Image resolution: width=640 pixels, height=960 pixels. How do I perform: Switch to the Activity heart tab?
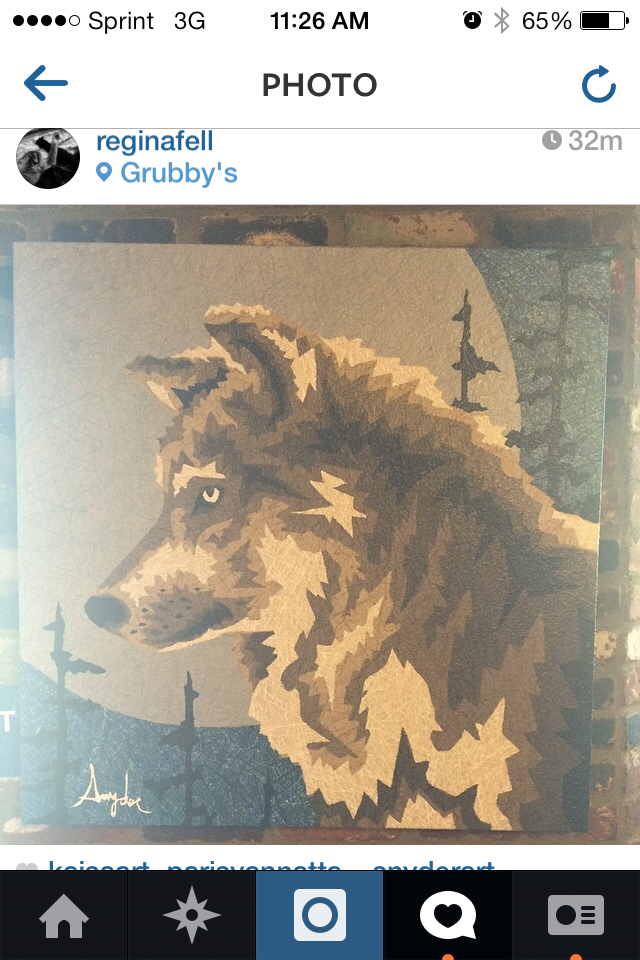(x=447, y=916)
